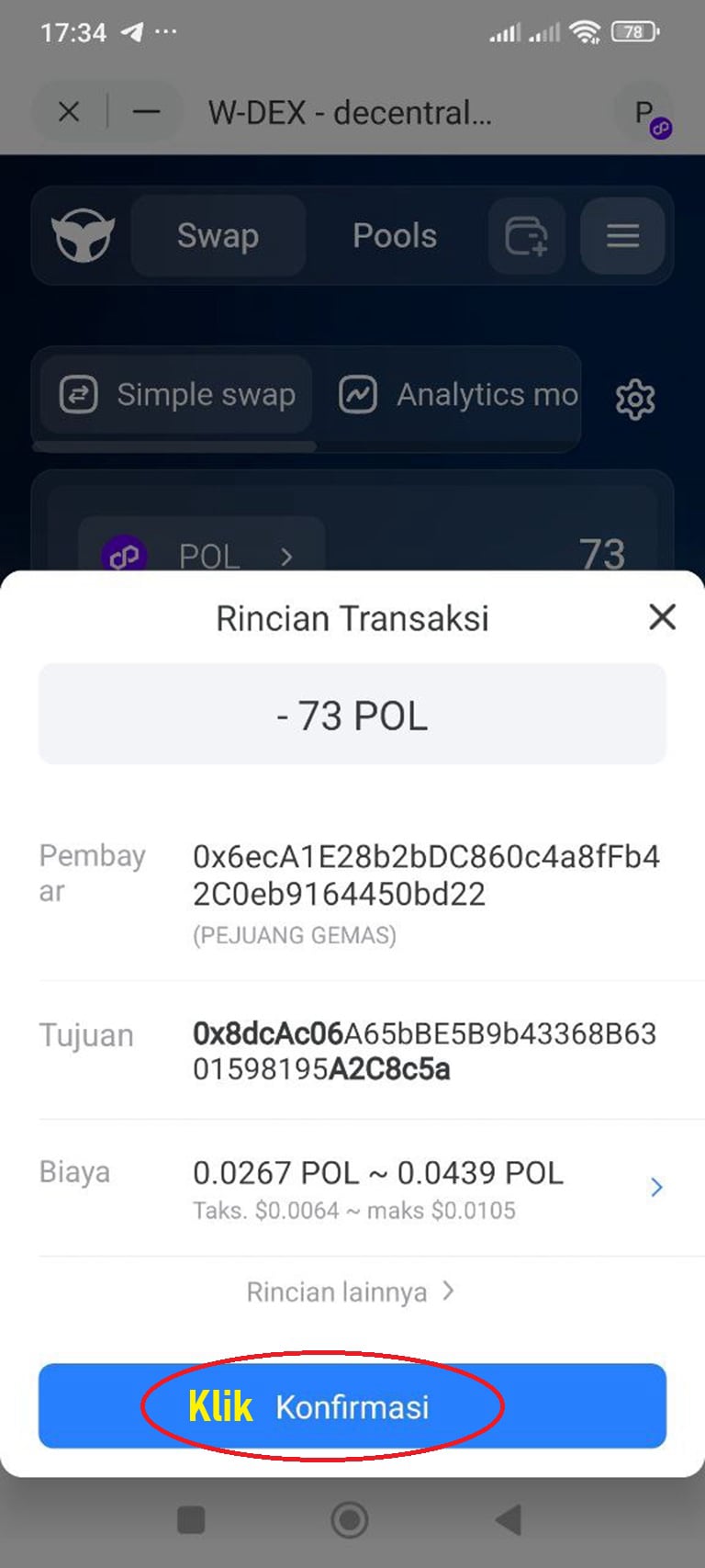Screen dimensions: 705x1568
Task: Open the hamburger menu in the DEX header
Action: coord(622,236)
